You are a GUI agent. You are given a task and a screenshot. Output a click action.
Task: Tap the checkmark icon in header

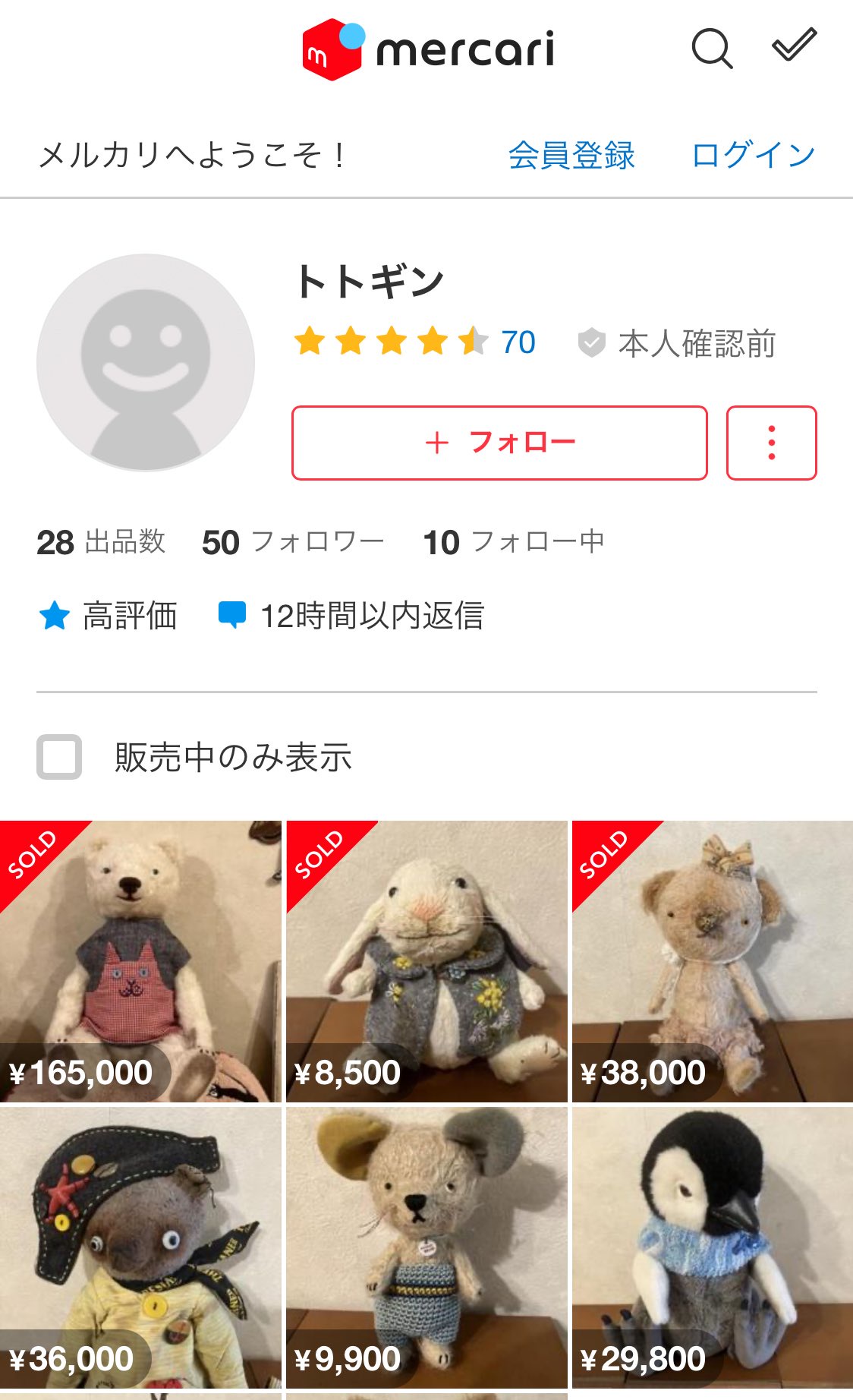[795, 45]
